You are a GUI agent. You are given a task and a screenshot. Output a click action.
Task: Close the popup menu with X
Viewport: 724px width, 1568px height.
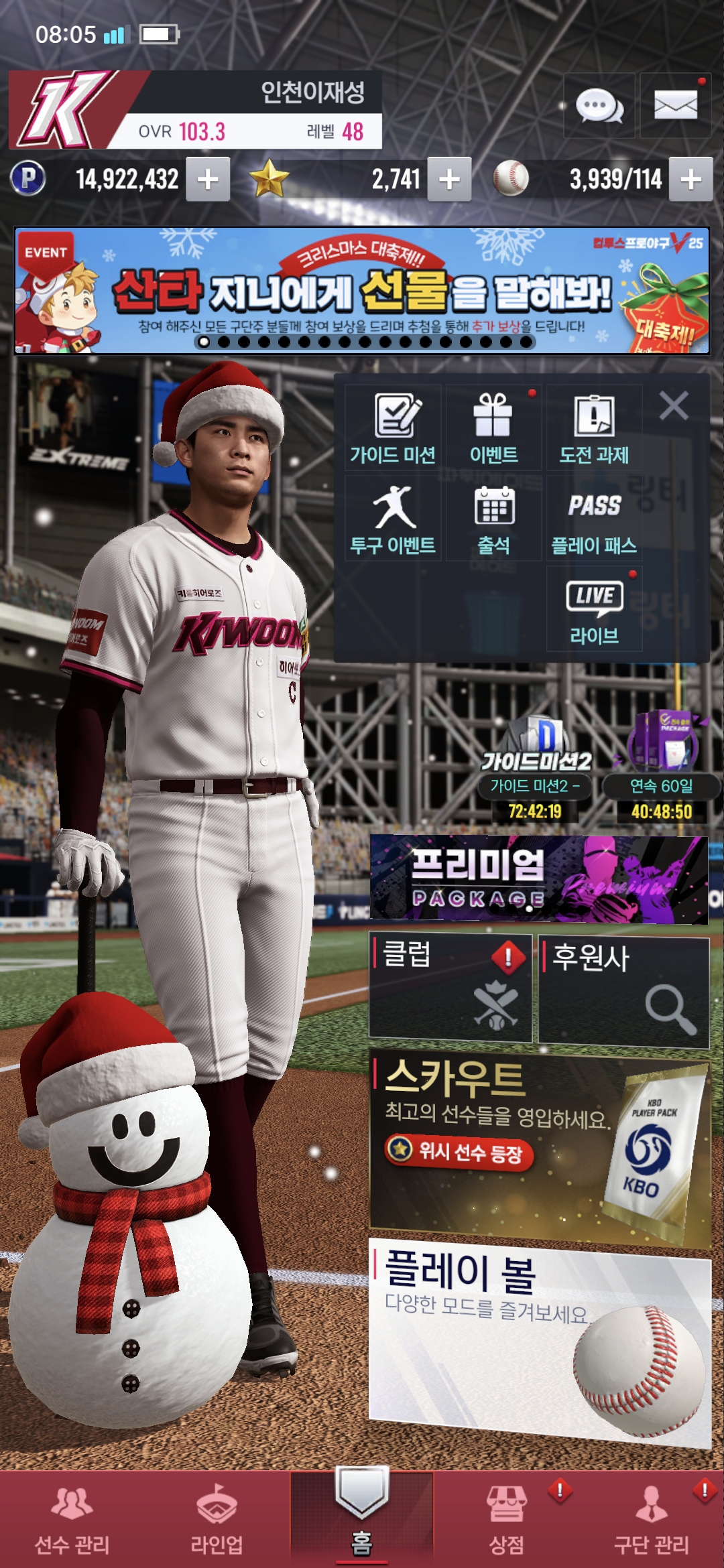(674, 405)
